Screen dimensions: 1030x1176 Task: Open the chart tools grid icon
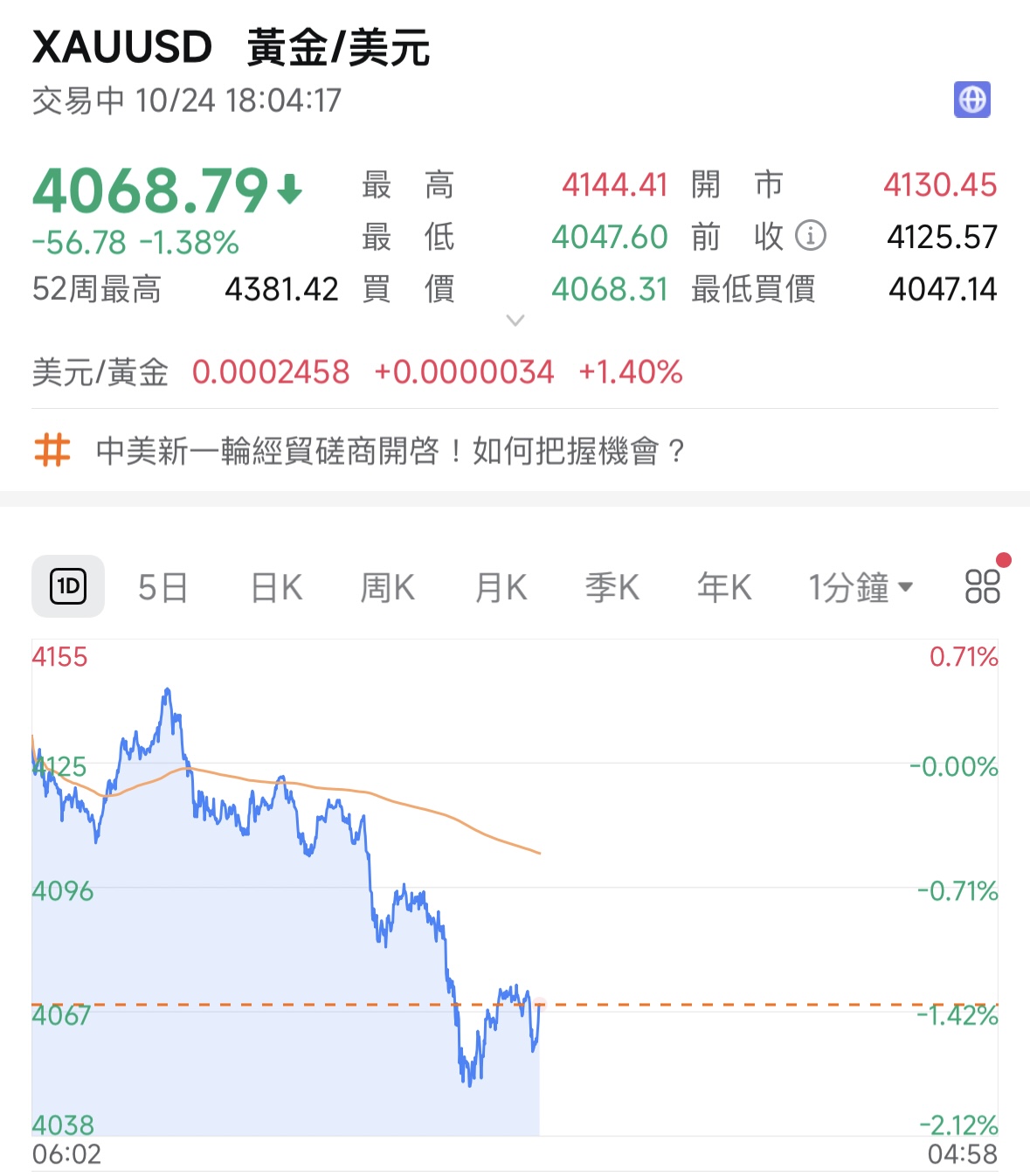[982, 586]
